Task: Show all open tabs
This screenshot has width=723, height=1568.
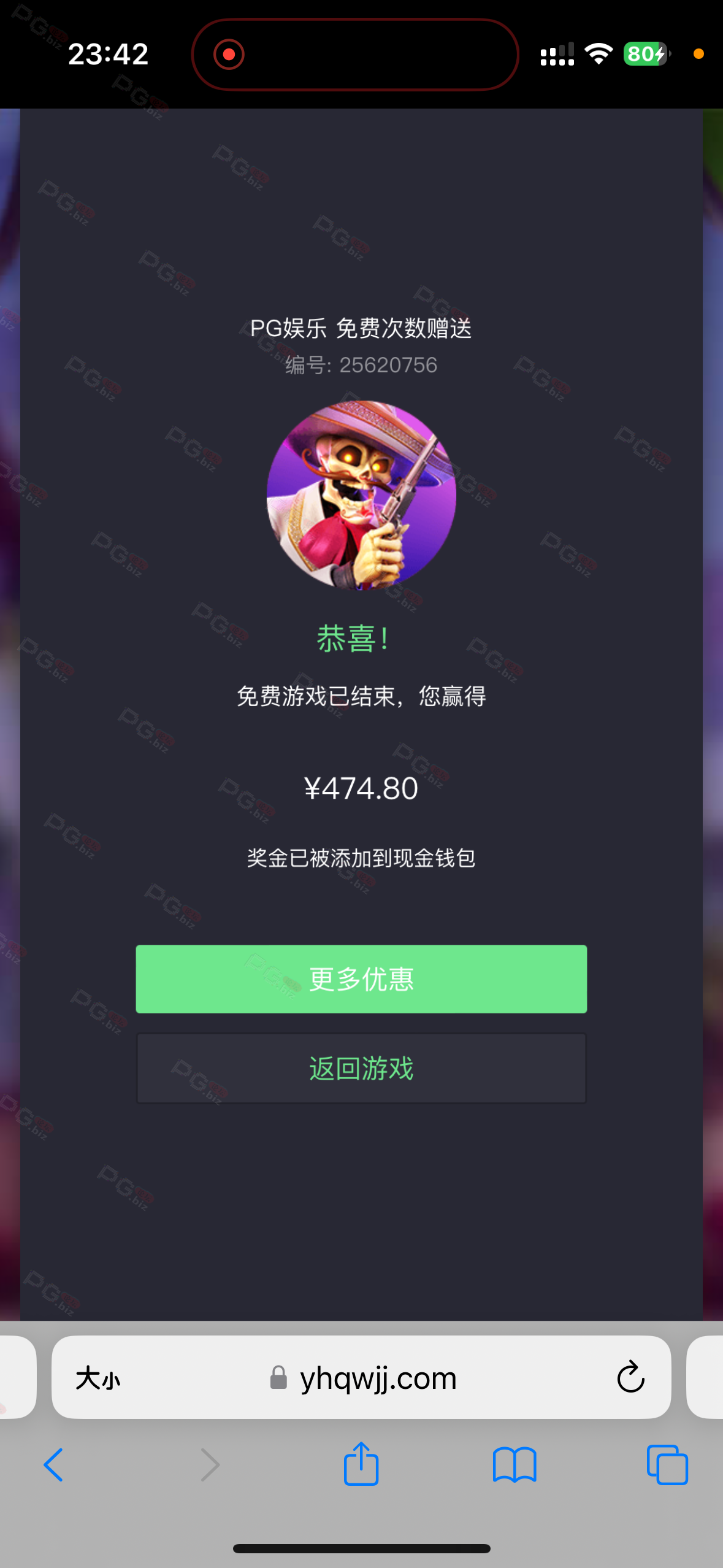Action: click(x=667, y=1465)
